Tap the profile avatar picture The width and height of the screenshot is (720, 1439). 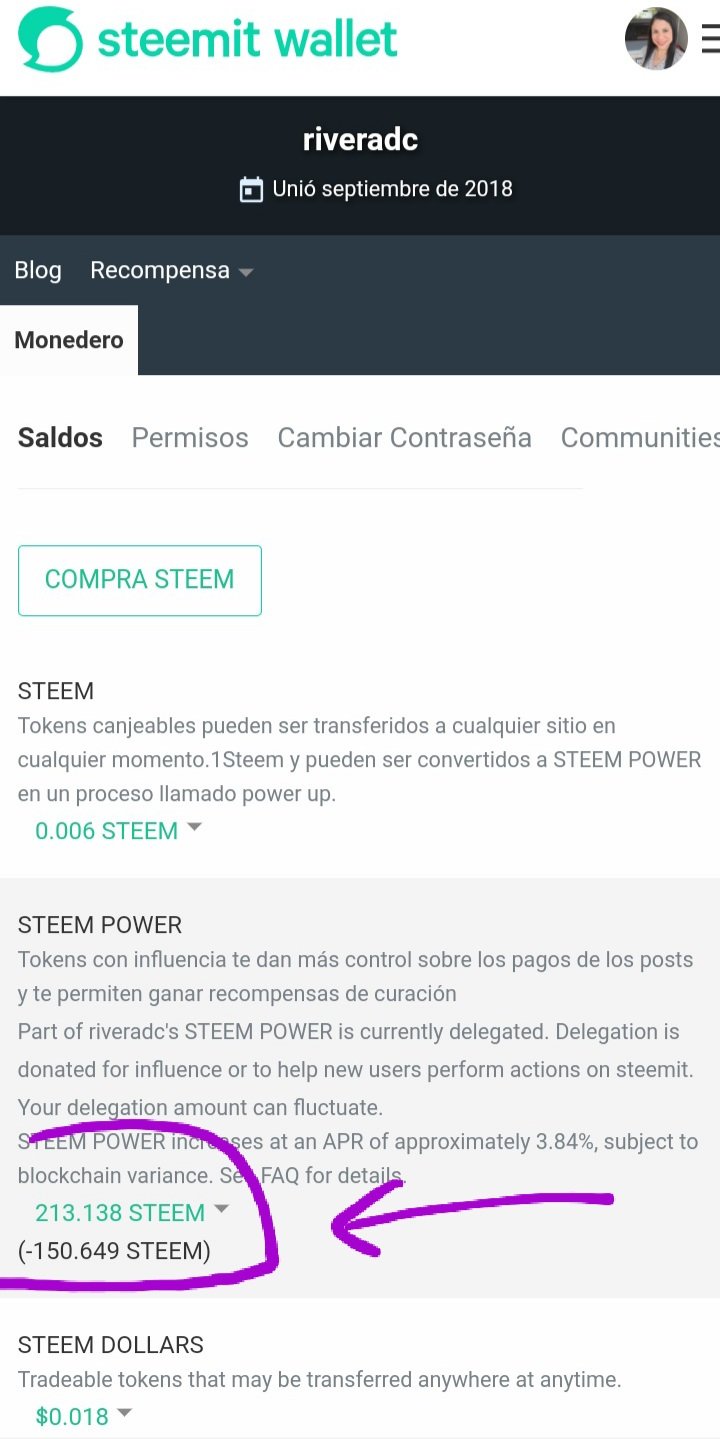pyautogui.click(x=656, y=40)
